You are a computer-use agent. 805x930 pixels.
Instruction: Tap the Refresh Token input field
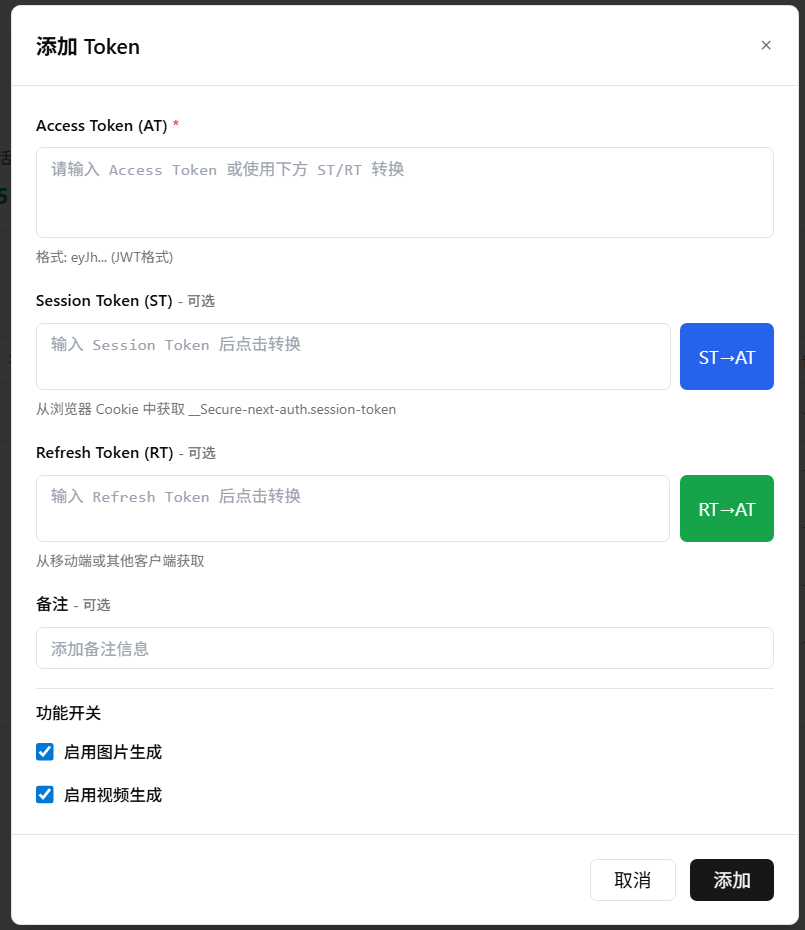353,508
